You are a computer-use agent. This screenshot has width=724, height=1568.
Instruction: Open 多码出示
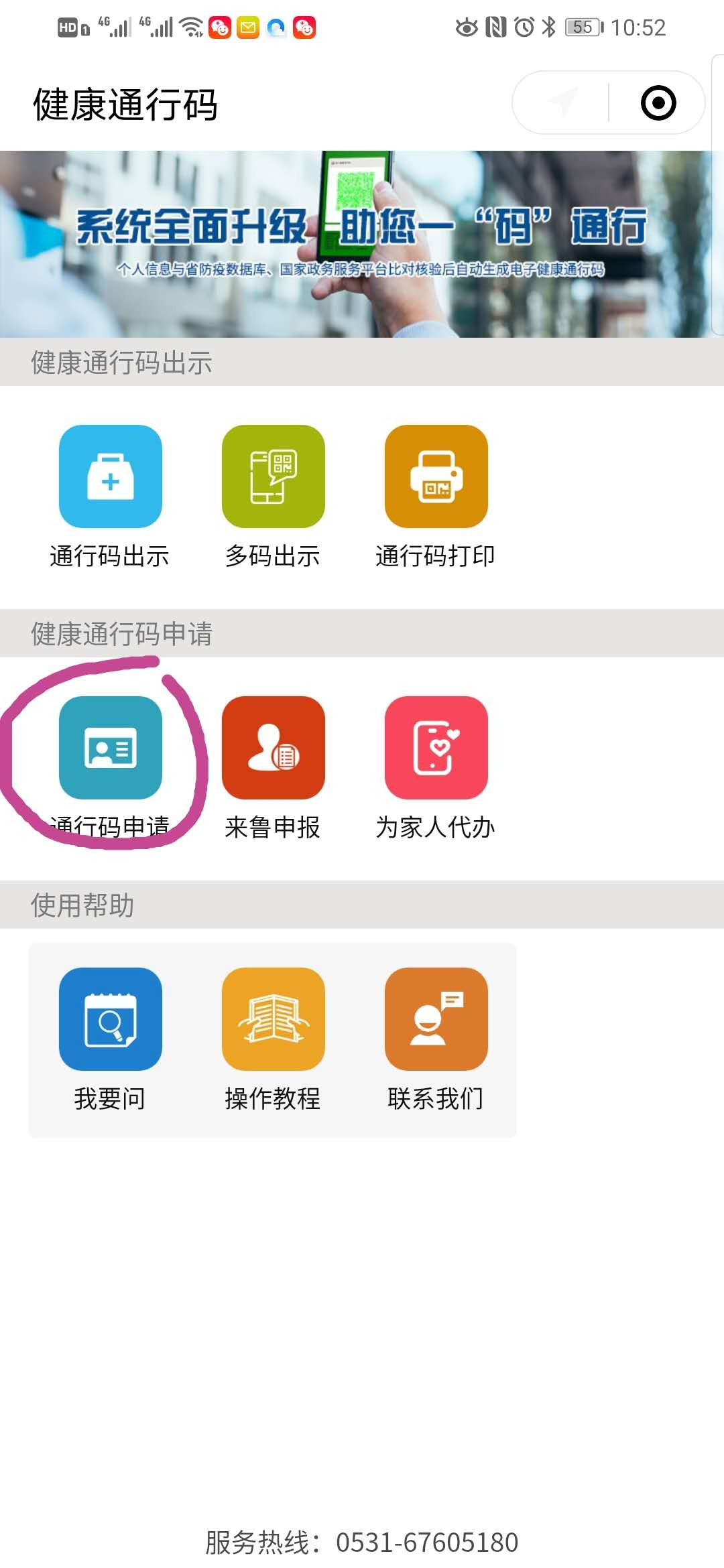273,476
